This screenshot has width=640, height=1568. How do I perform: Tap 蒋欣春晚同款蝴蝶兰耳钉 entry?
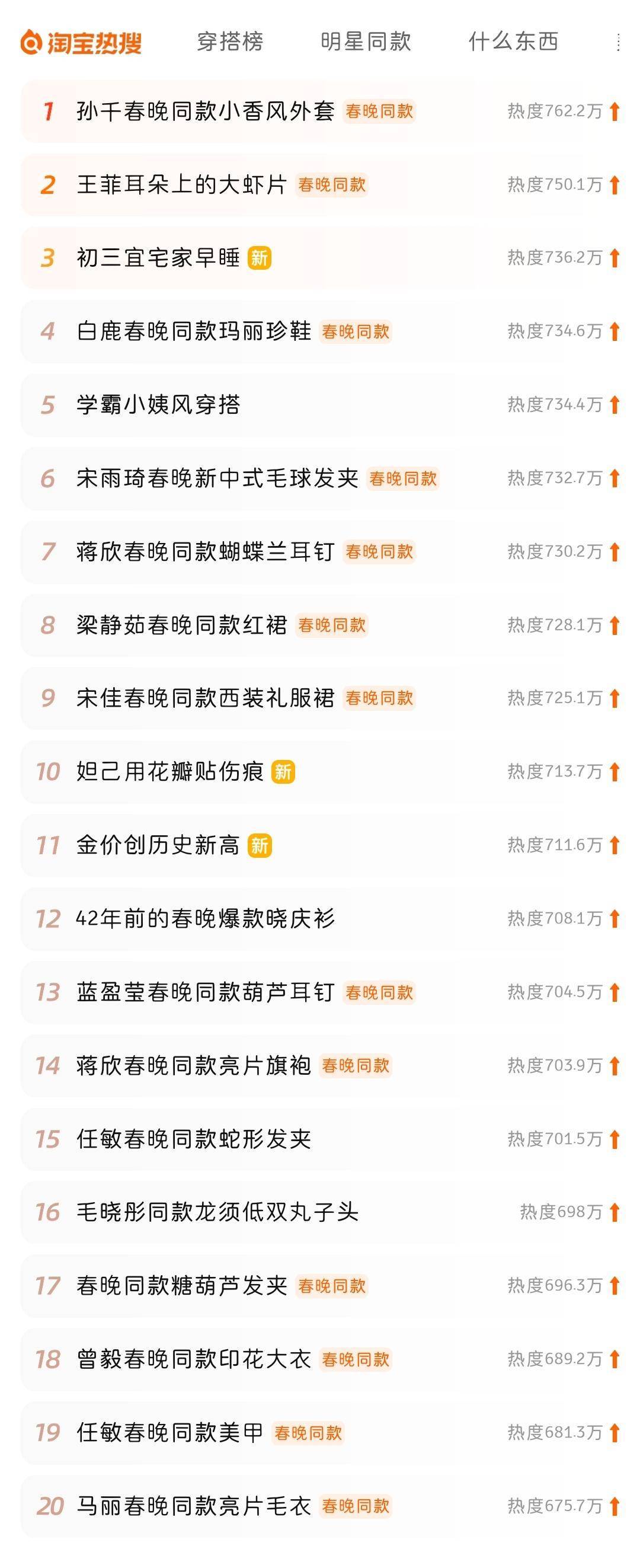pyautogui.click(x=206, y=552)
